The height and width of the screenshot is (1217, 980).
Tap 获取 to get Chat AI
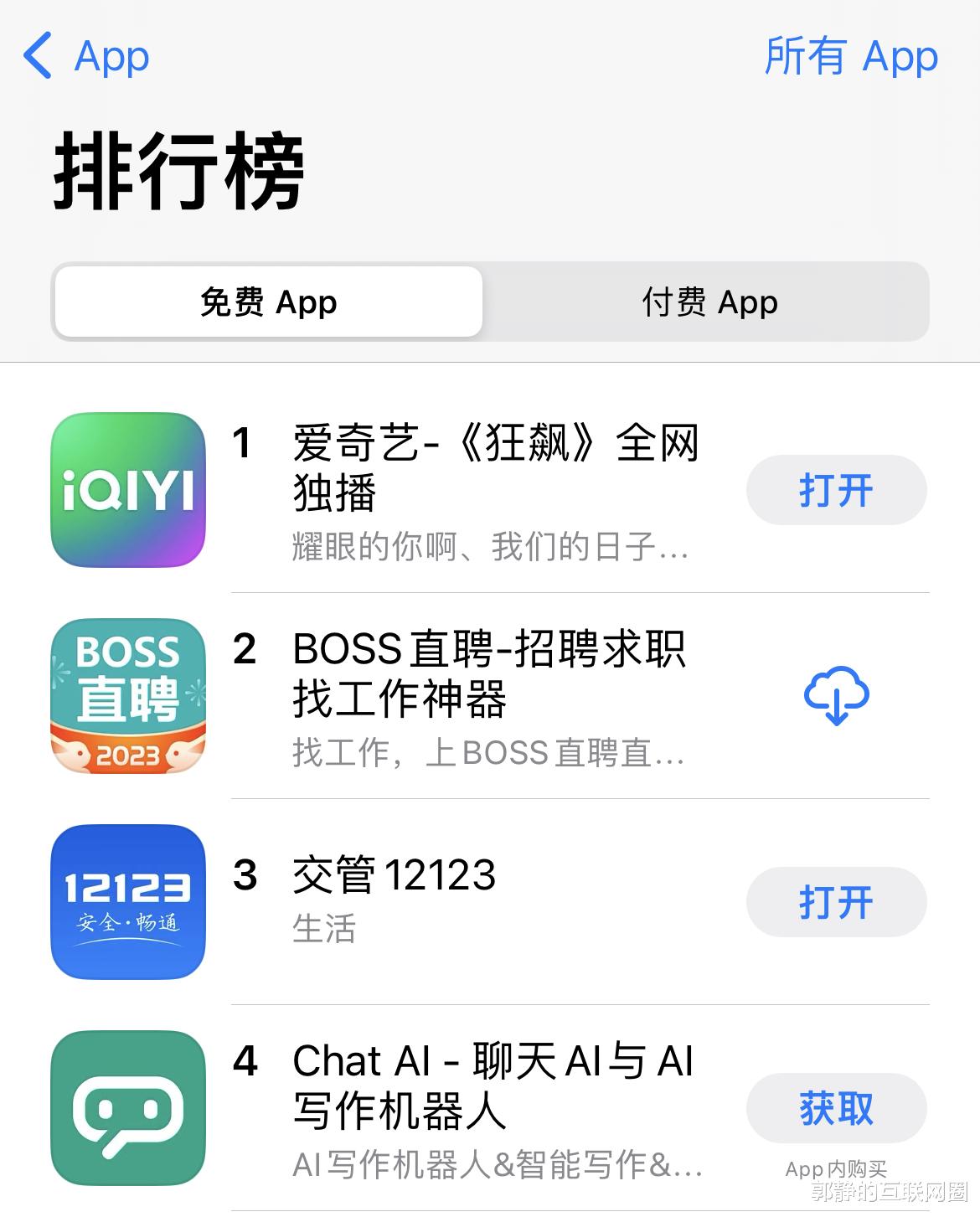(836, 1106)
